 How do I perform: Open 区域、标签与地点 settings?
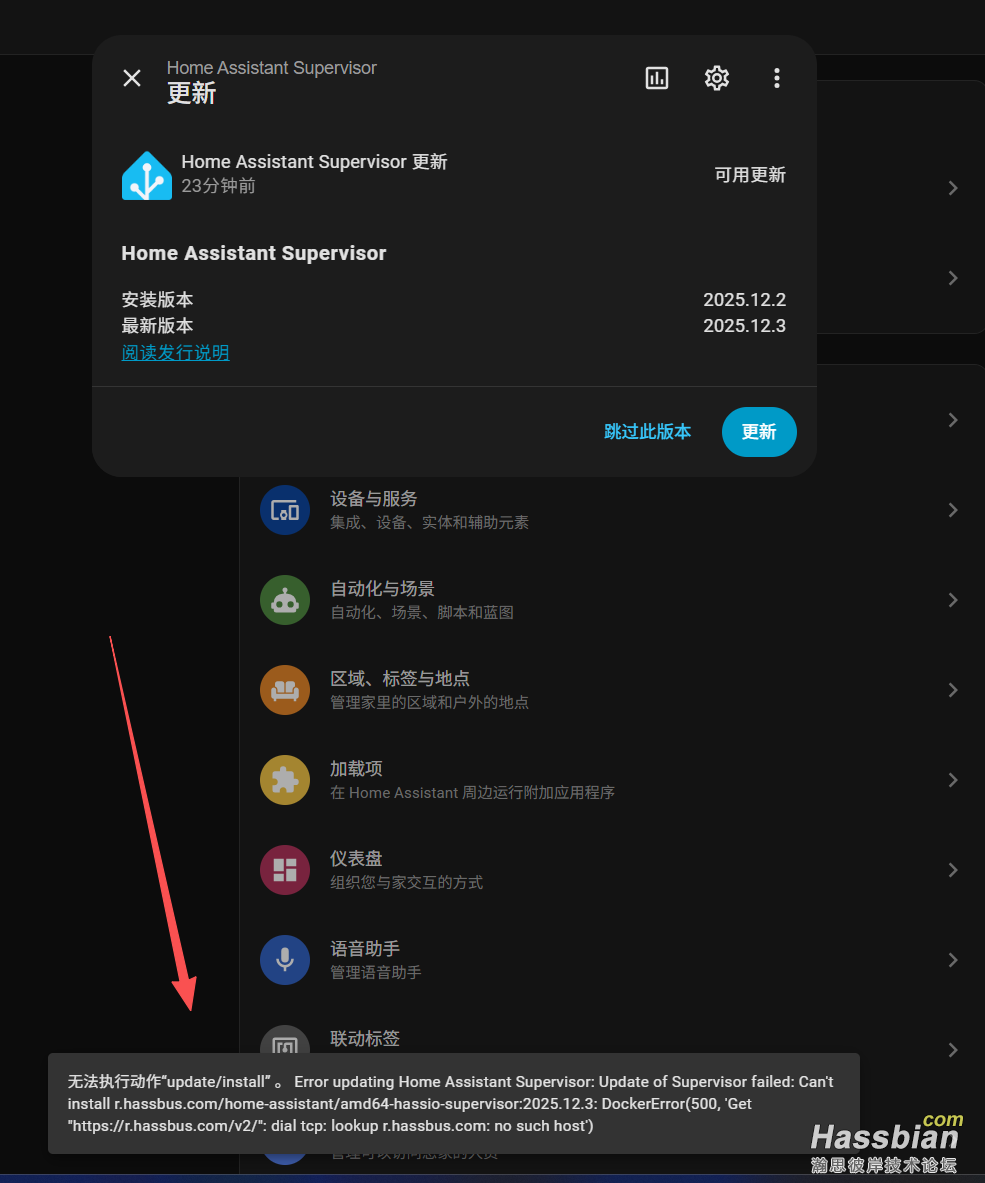[600, 690]
